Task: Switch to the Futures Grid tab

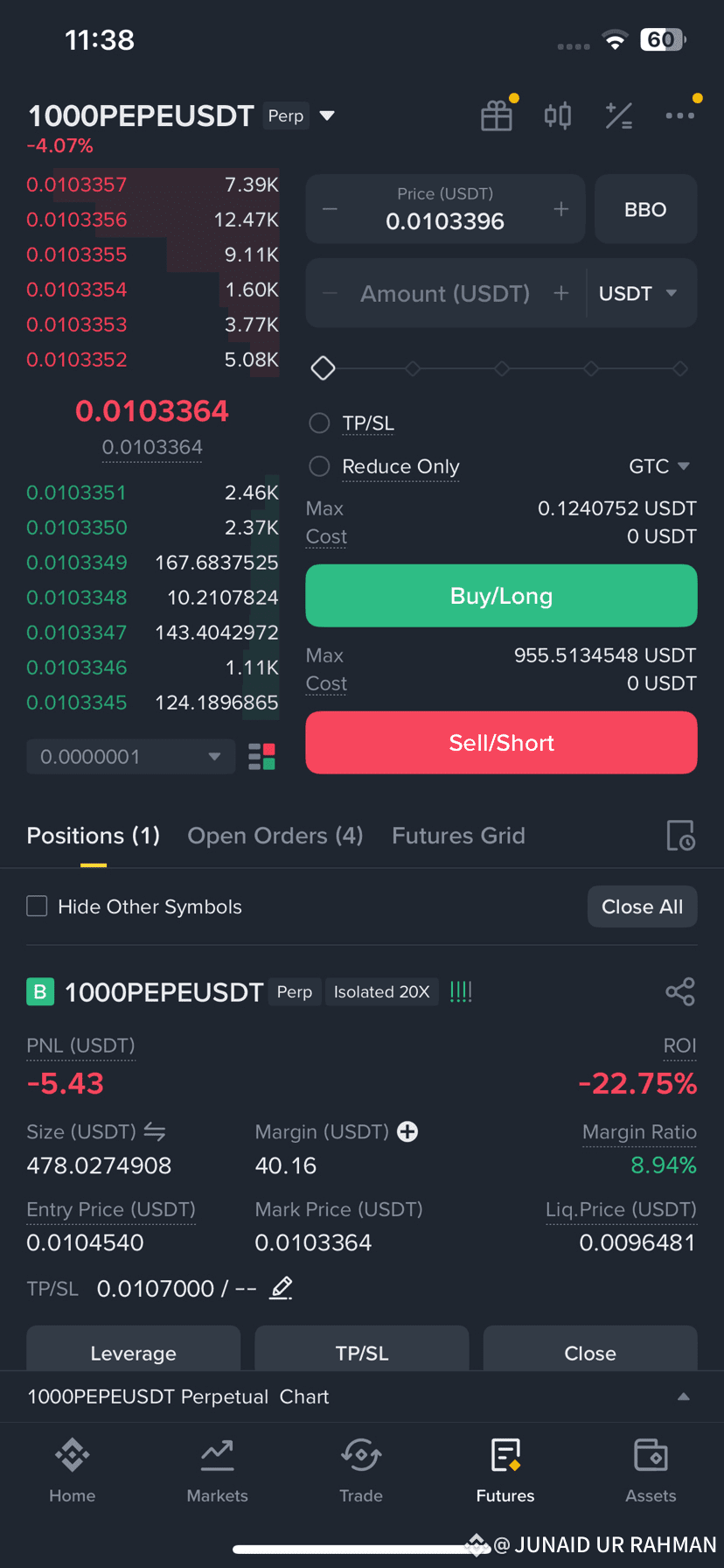Action: pyautogui.click(x=458, y=836)
